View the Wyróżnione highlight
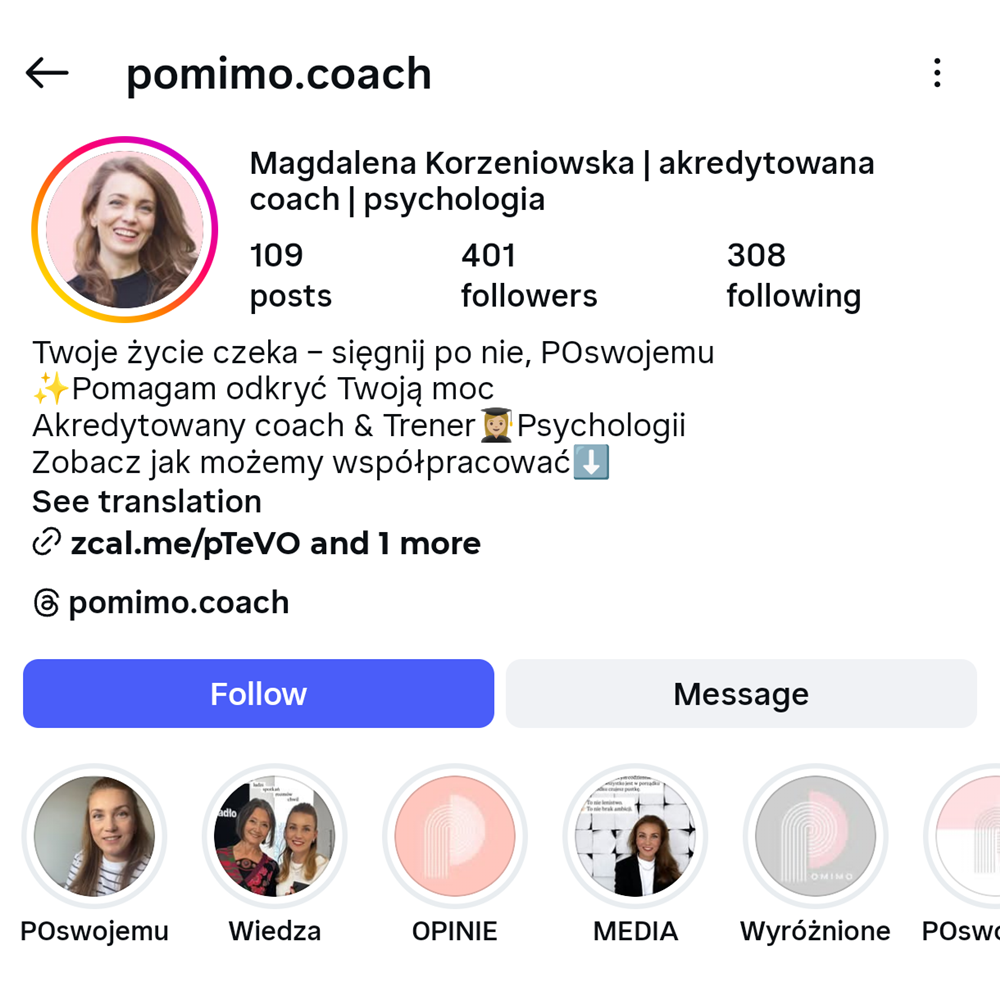1000x1000 pixels. (815, 836)
